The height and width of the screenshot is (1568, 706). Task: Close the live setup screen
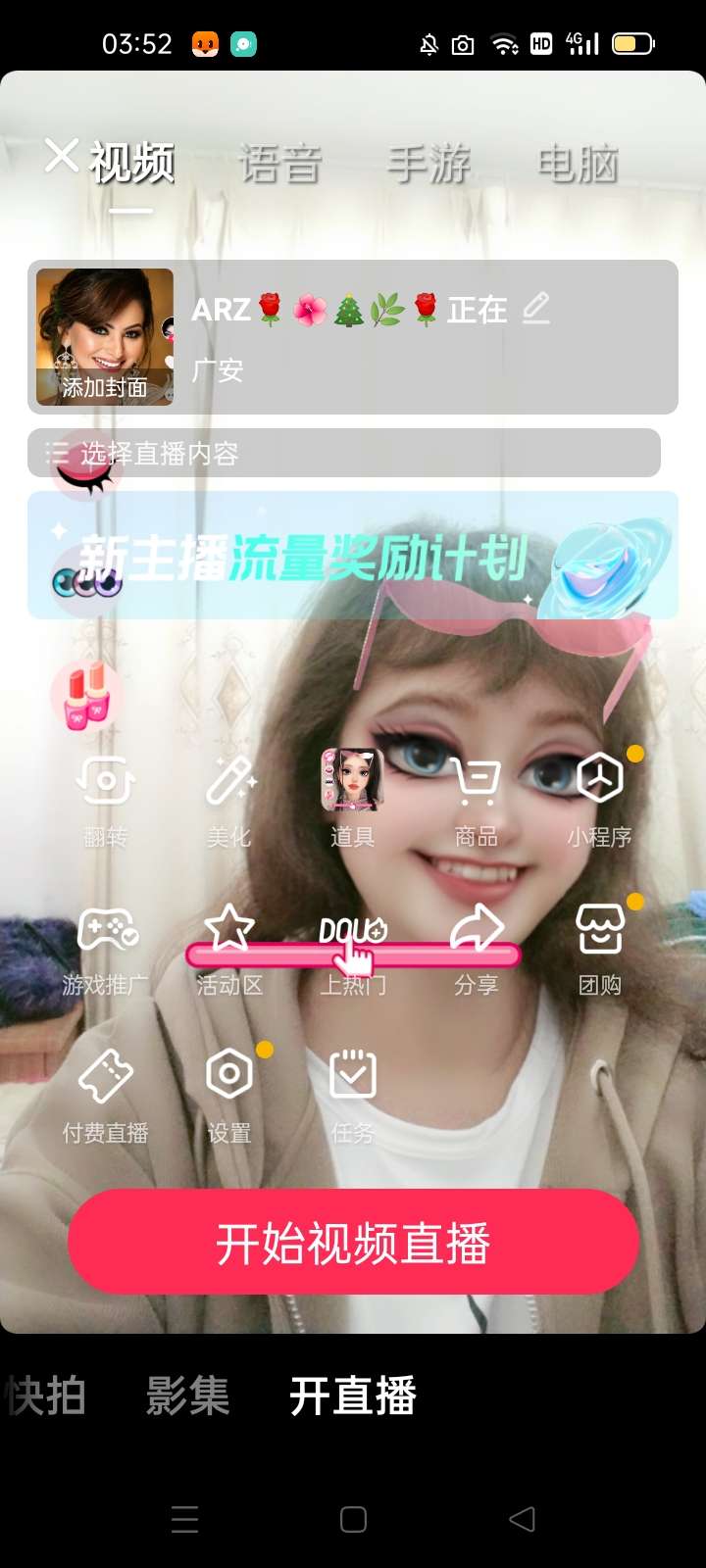point(61,156)
